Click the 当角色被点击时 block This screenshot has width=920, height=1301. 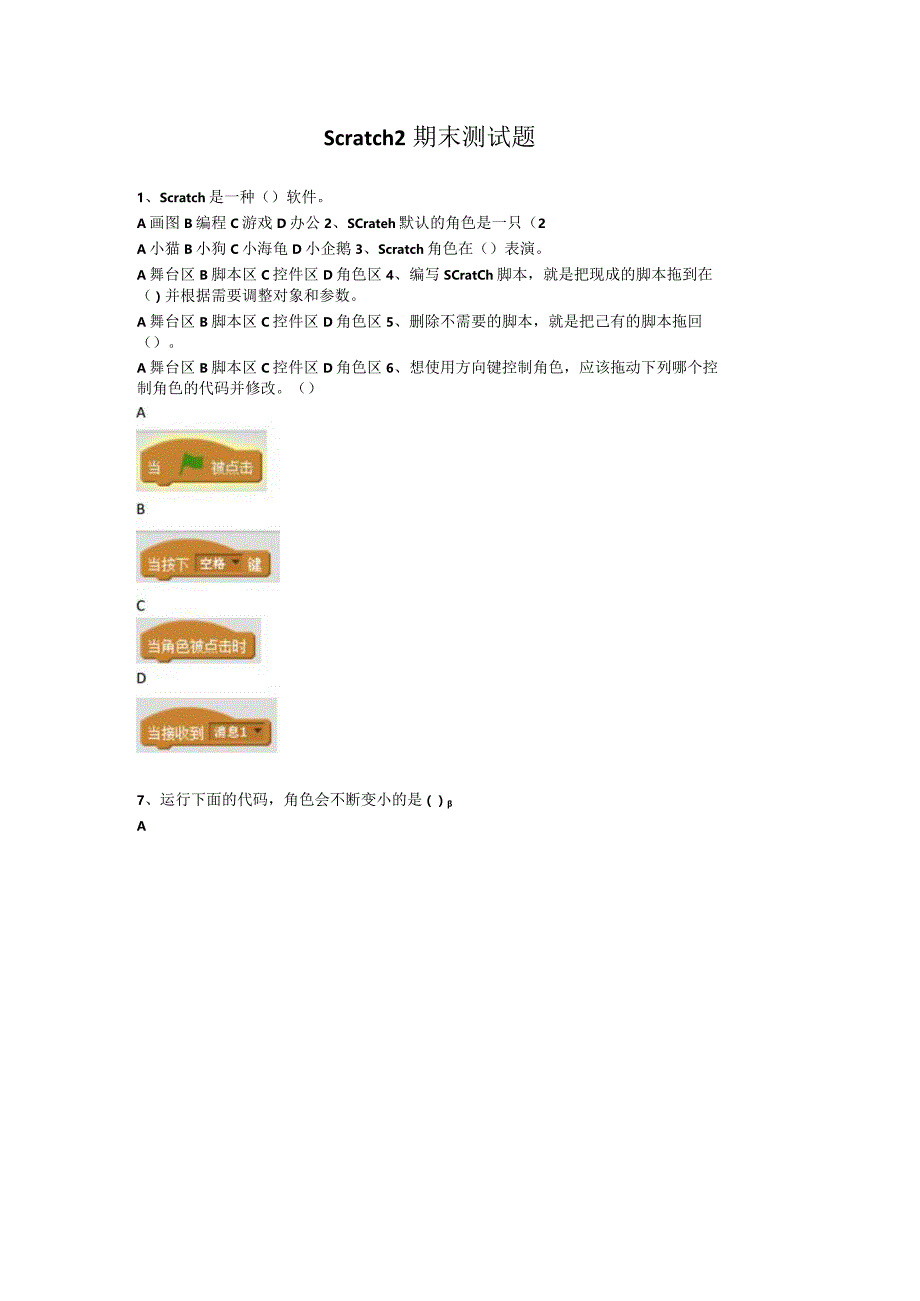coord(197,643)
